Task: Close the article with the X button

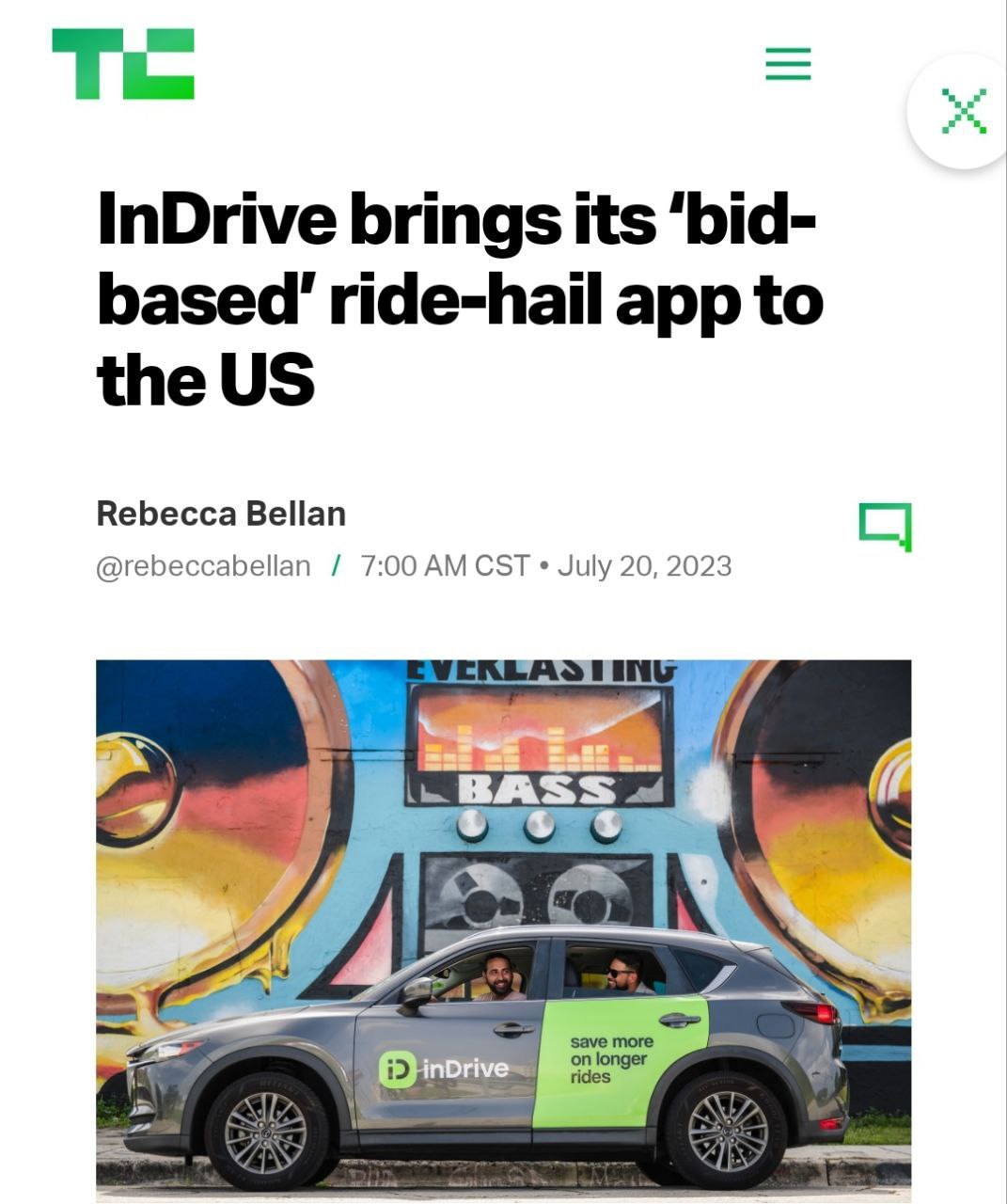Action: coord(963,112)
